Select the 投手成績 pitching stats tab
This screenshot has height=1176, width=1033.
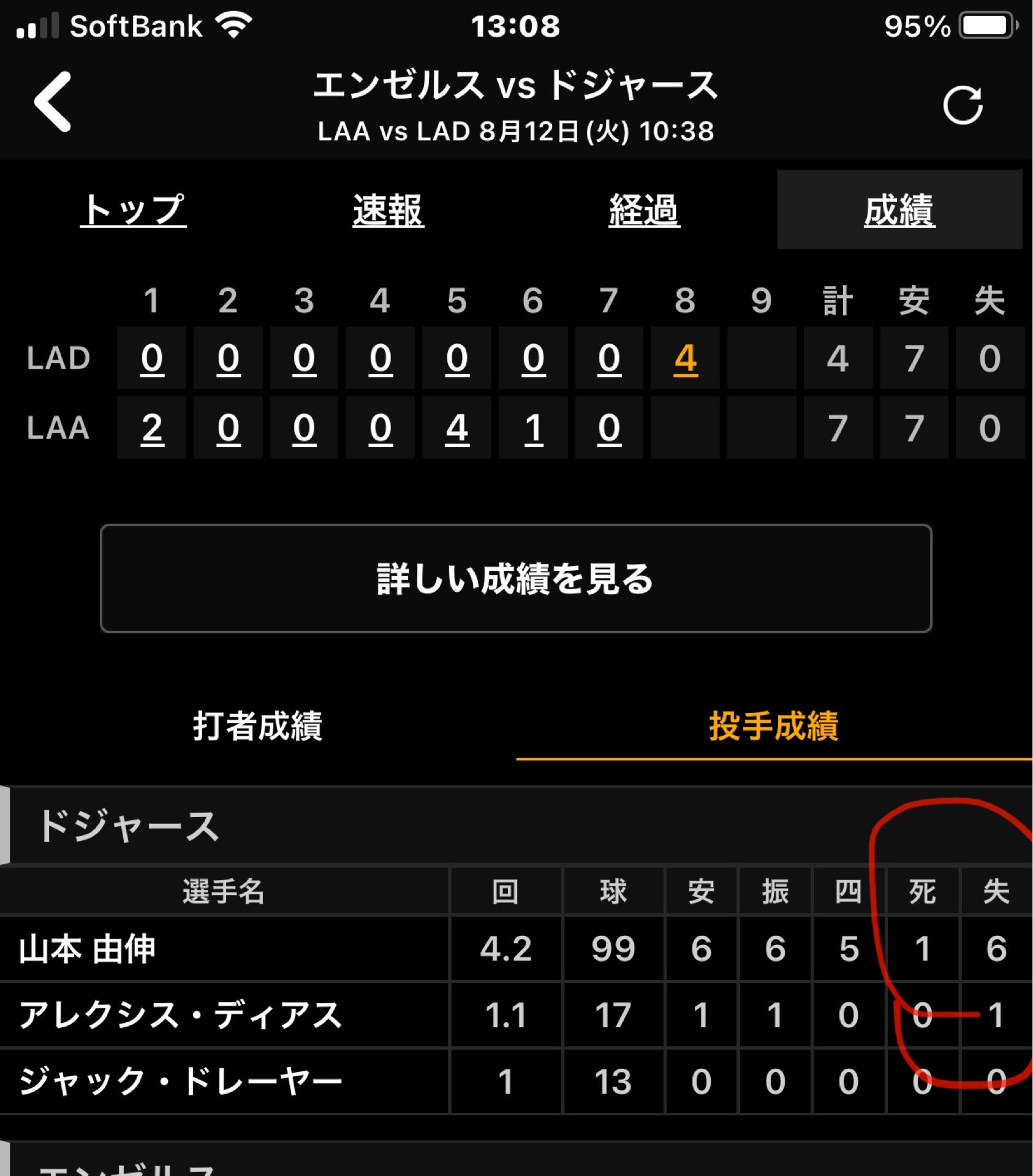[x=773, y=726]
